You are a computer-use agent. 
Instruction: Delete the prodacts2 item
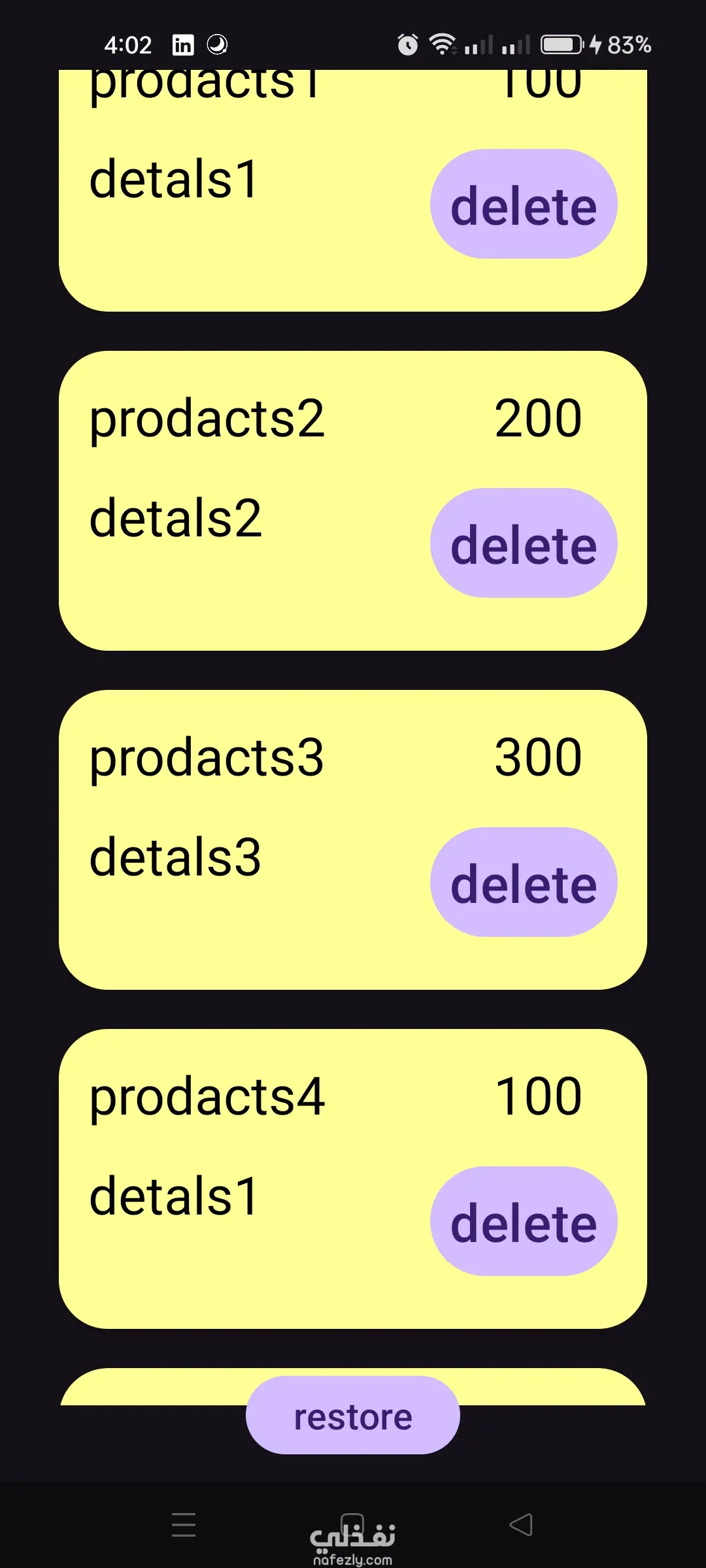524,543
